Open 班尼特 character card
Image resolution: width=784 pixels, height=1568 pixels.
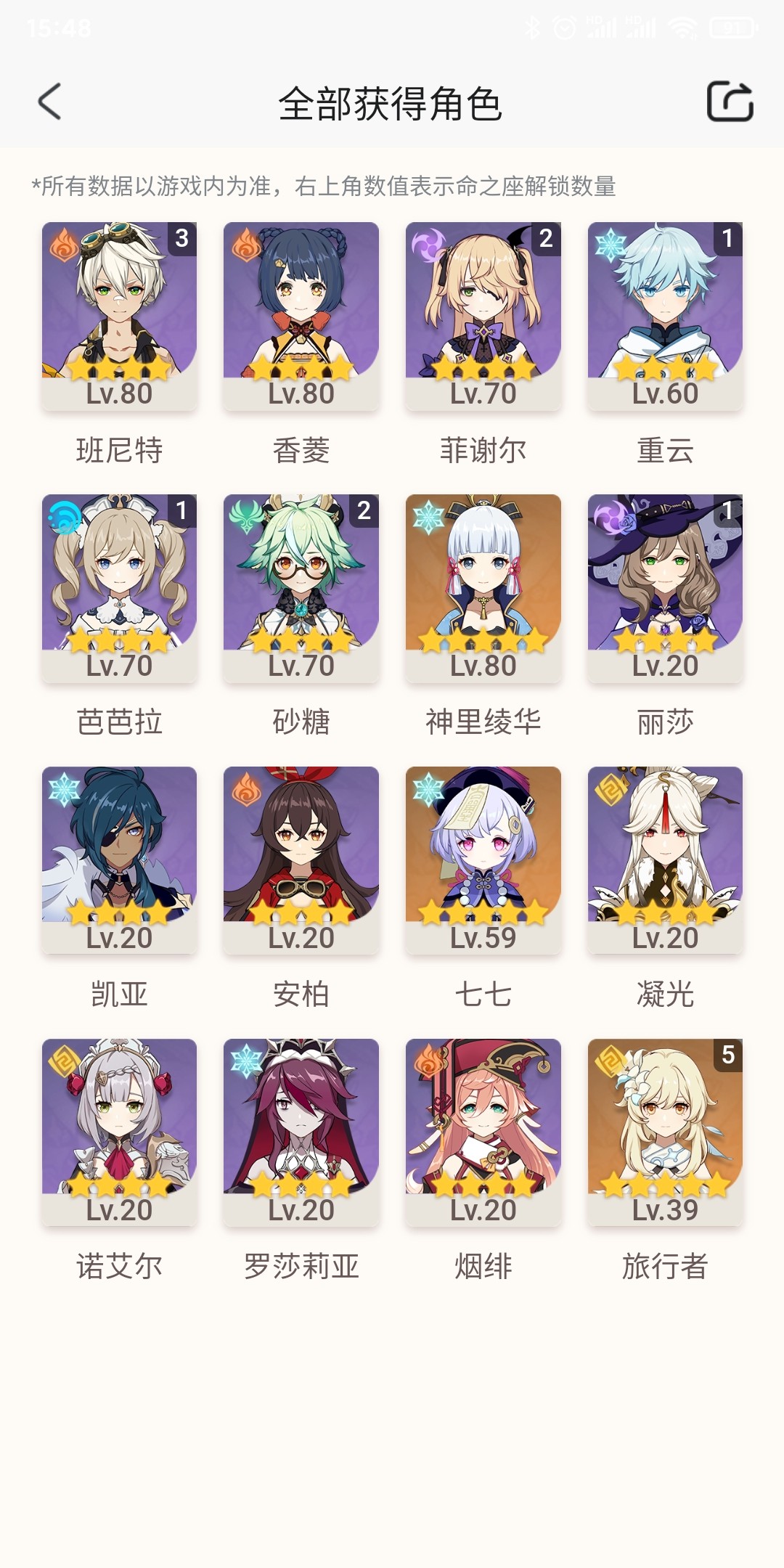coord(119,316)
